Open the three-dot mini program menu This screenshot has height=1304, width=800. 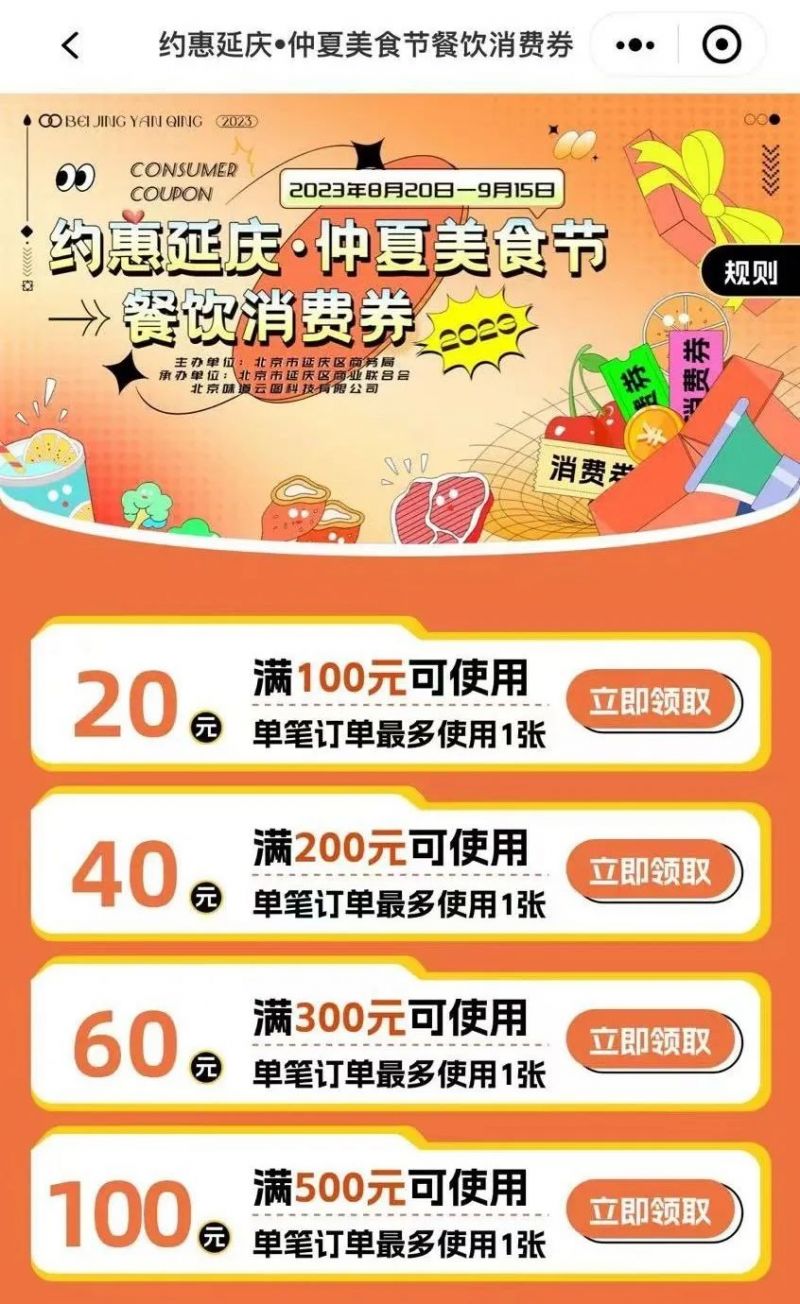[635, 46]
